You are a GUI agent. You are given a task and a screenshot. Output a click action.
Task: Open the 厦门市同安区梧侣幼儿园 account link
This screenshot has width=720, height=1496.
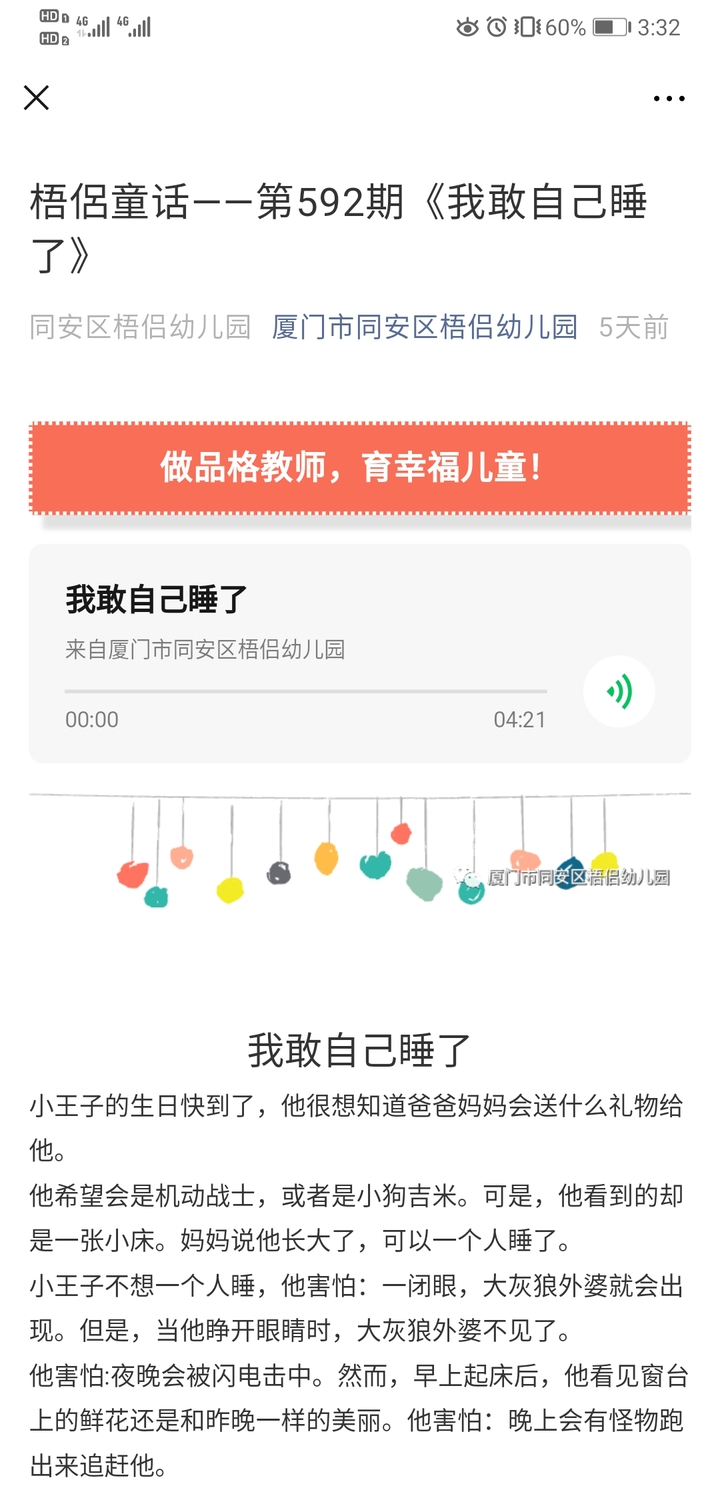[x=424, y=327]
